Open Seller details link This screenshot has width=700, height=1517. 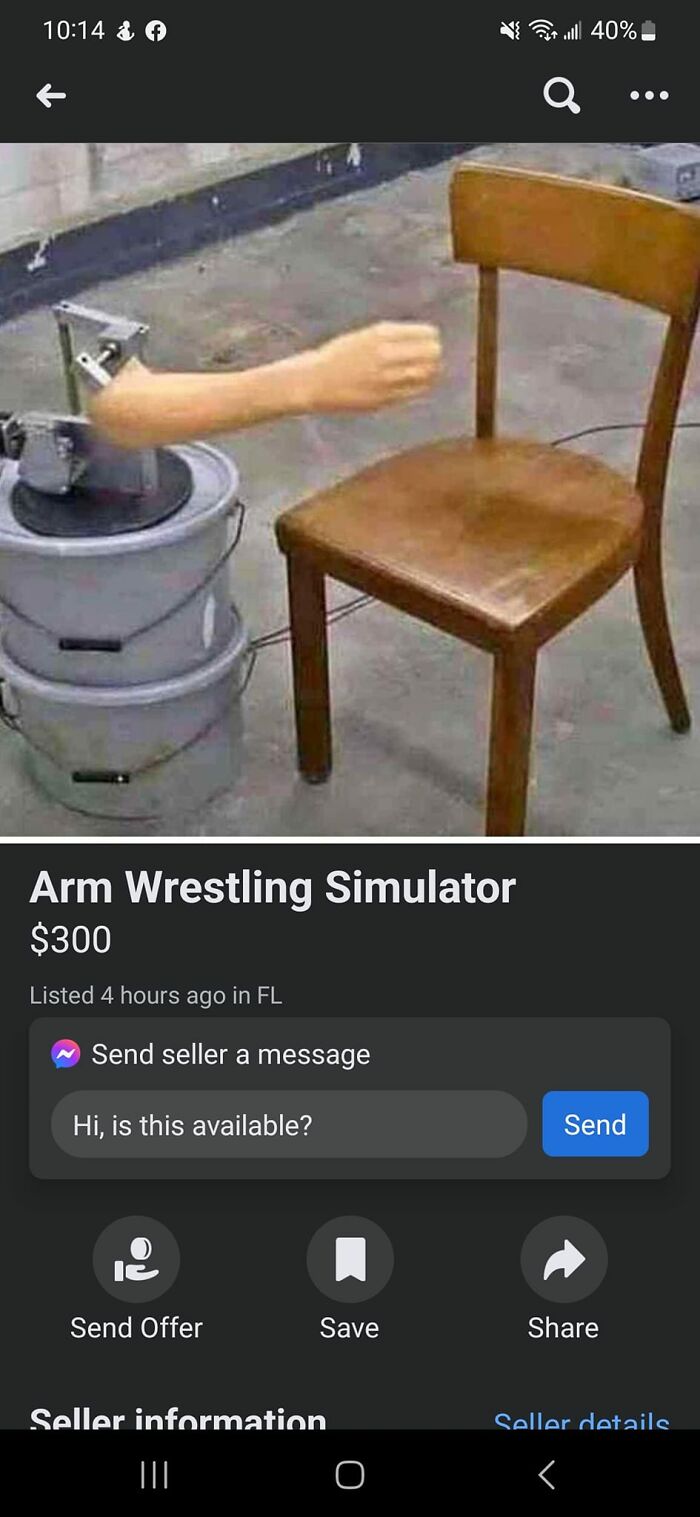pyautogui.click(x=582, y=1417)
